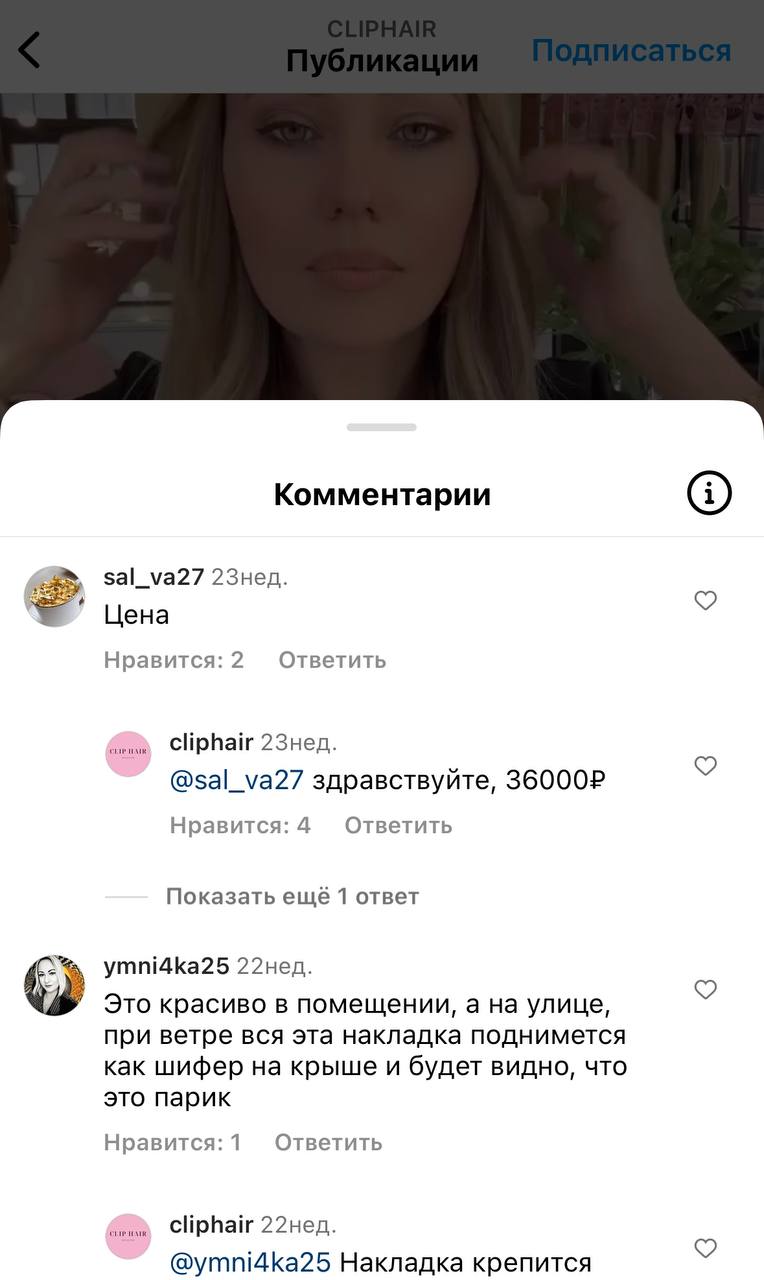Tap Подписаться to follow Cliphair

coord(631,50)
